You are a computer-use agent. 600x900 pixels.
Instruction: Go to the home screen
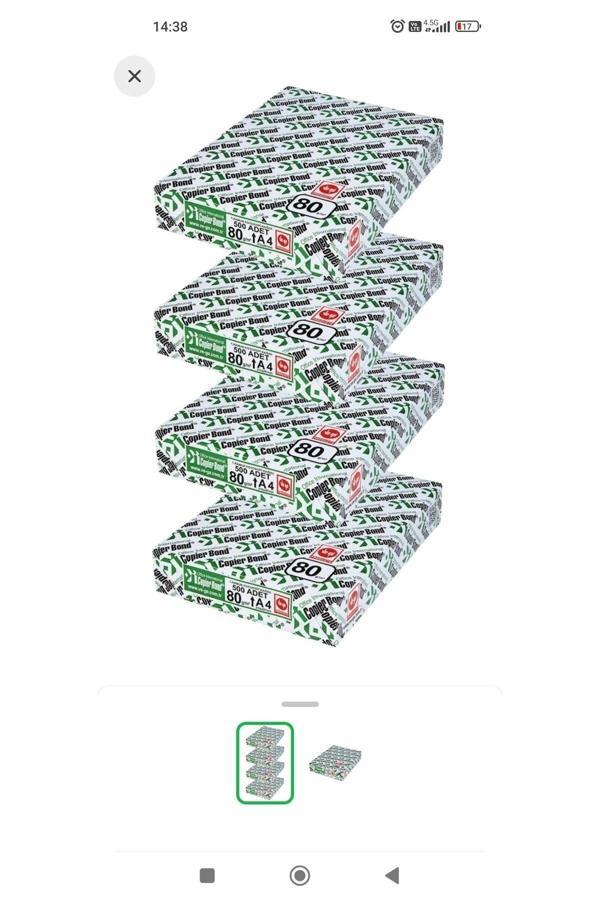click(x=299, y=875)
